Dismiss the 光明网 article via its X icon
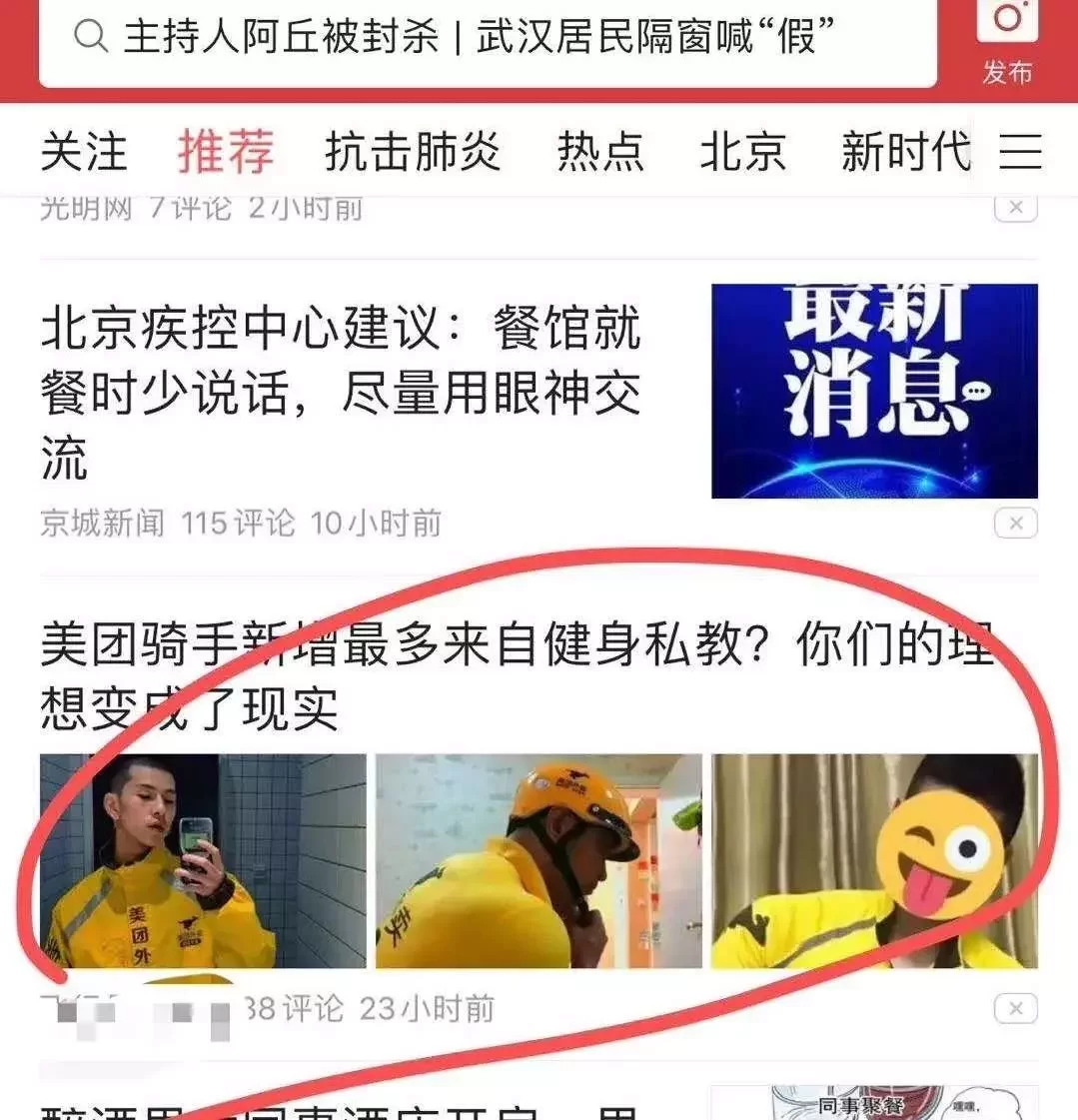 pos(1017,207)
